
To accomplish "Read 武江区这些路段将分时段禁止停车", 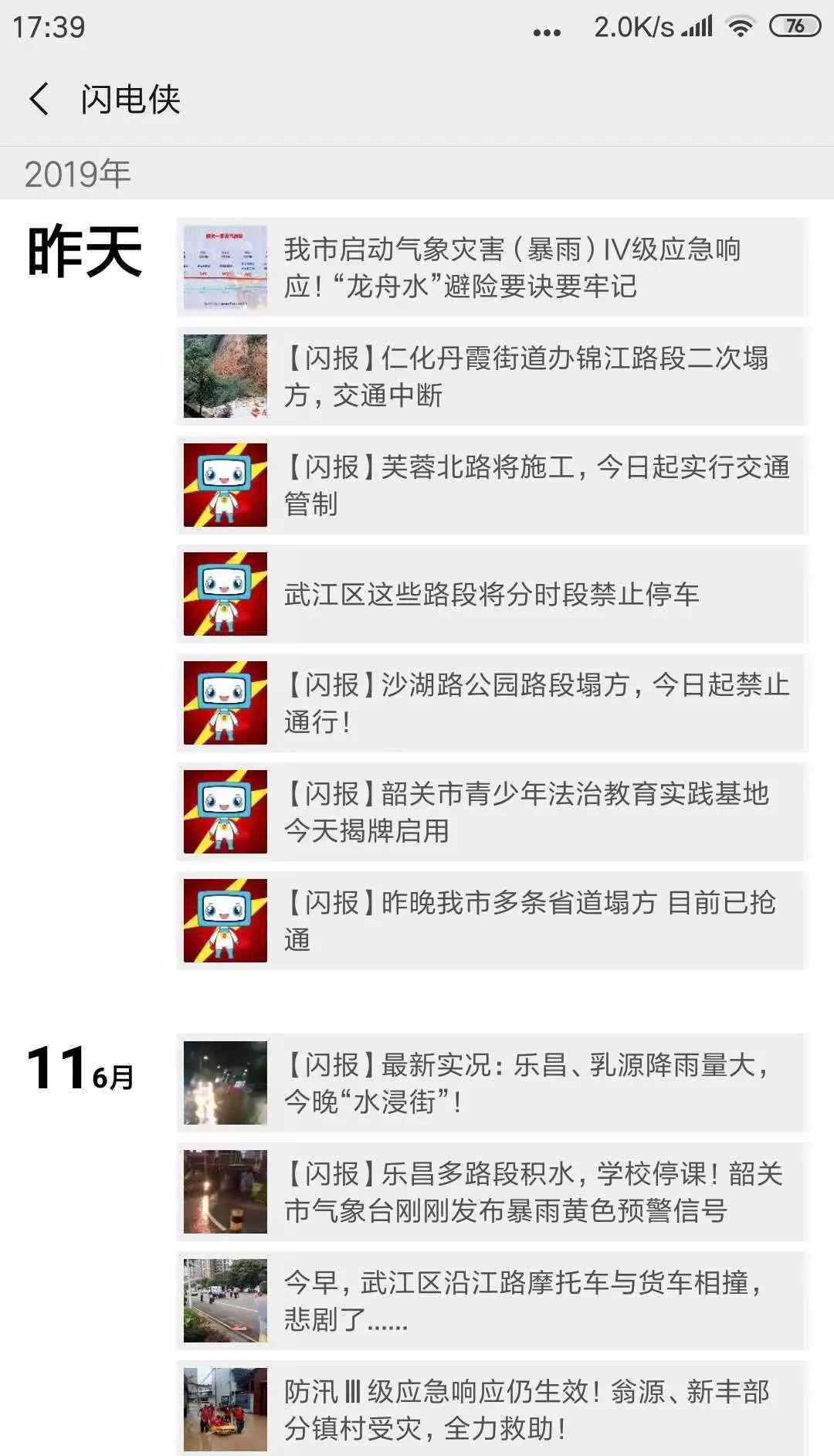I will click(x=492, y=595).
